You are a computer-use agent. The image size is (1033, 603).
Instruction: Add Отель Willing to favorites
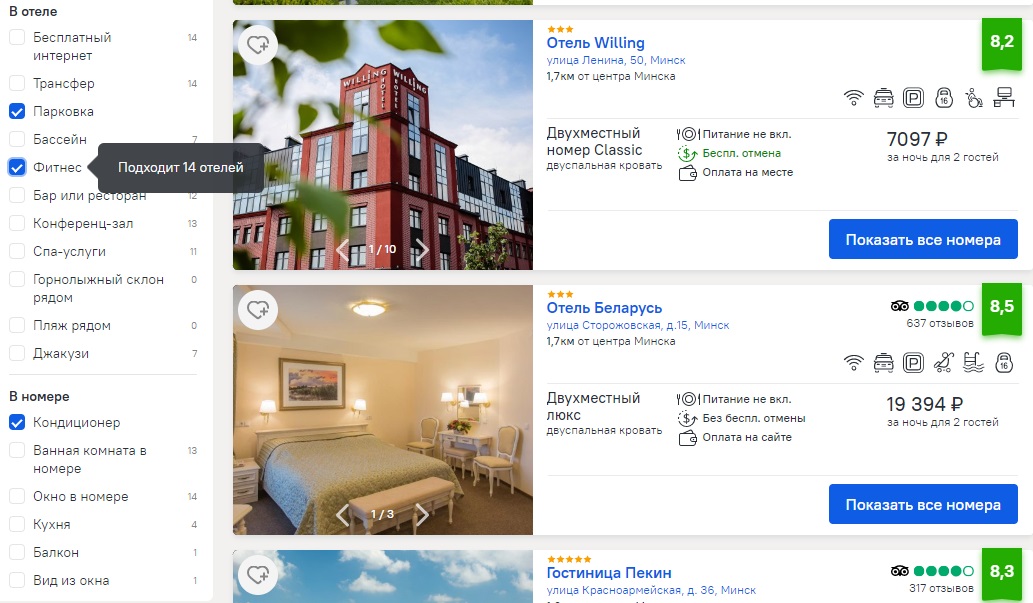click(258, 45)
